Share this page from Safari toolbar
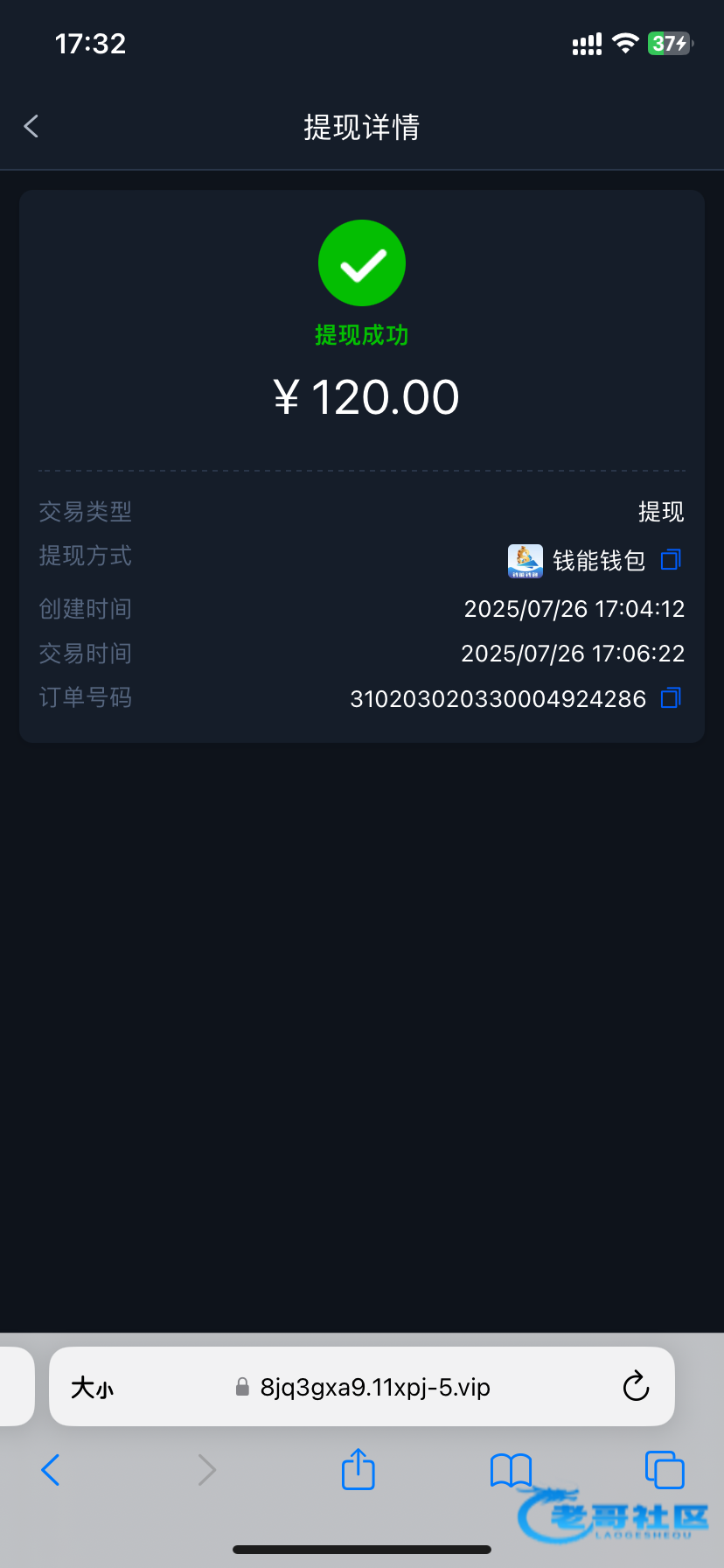This screenshot has width=724, height=1568. 358,1469
